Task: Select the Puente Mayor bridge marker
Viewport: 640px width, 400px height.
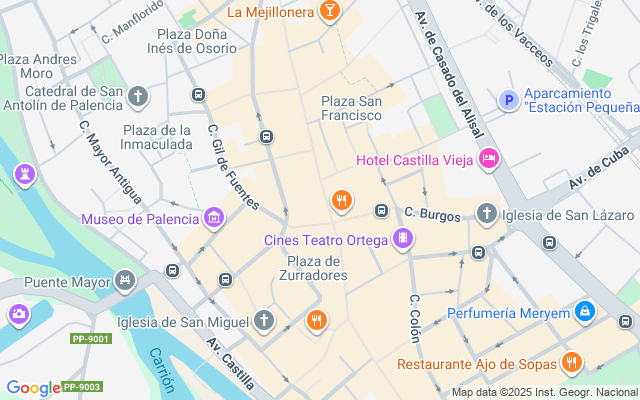Action: click(124, 280)
